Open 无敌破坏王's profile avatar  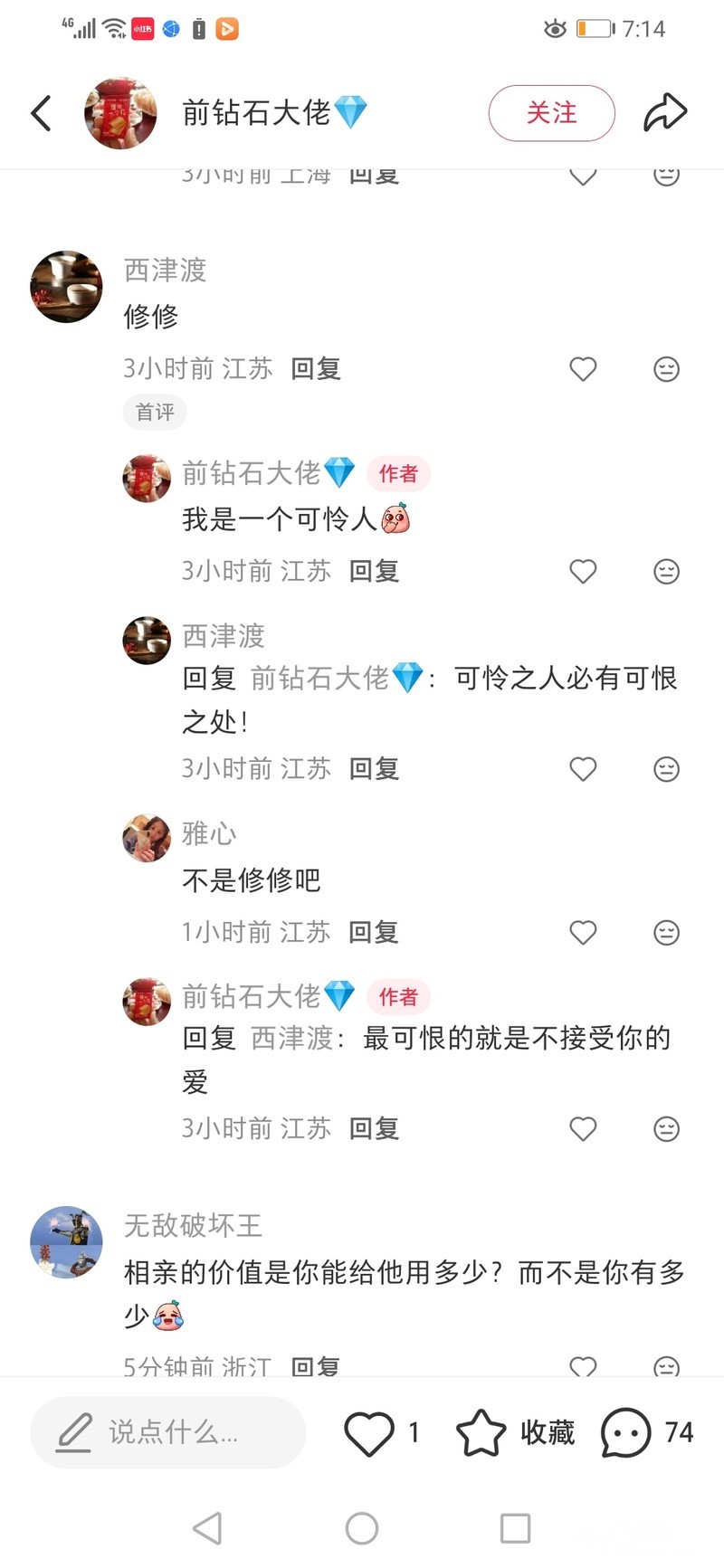tap(66, 1241)
